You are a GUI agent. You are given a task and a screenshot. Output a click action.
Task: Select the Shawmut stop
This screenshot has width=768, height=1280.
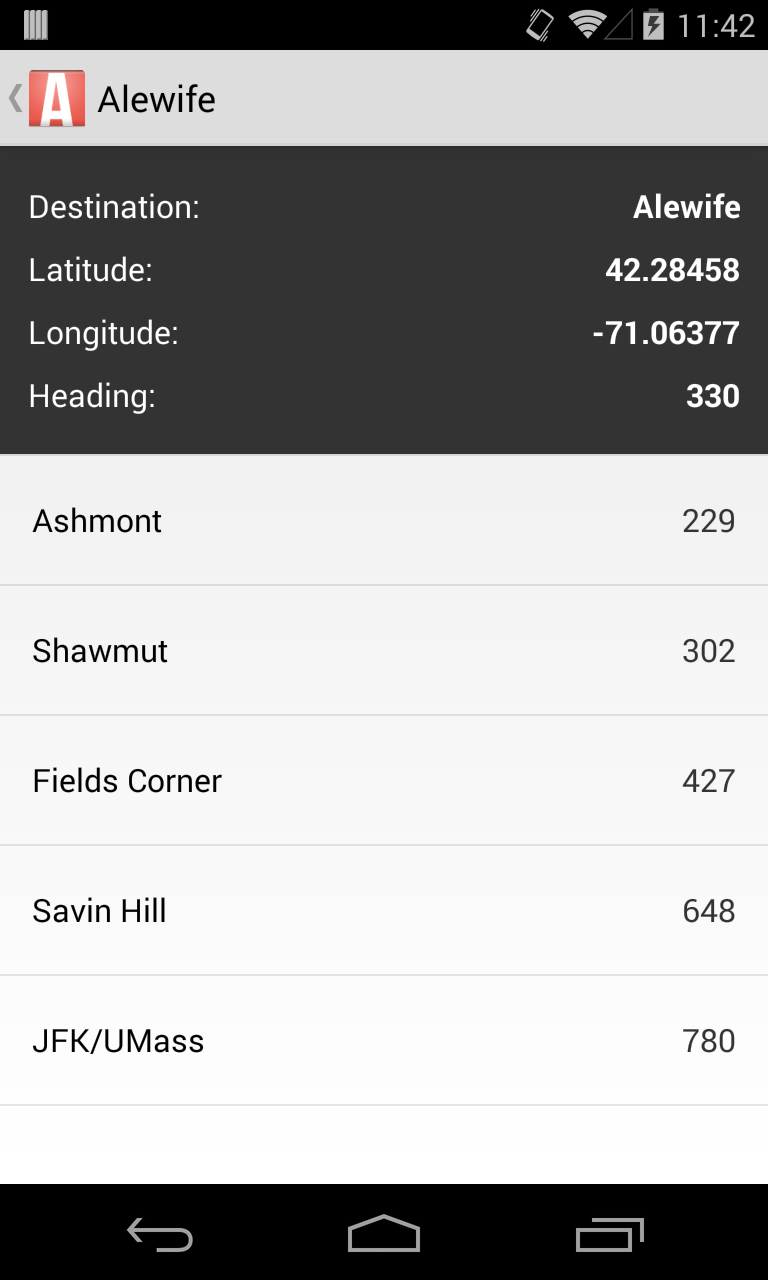tap(384, 651)
